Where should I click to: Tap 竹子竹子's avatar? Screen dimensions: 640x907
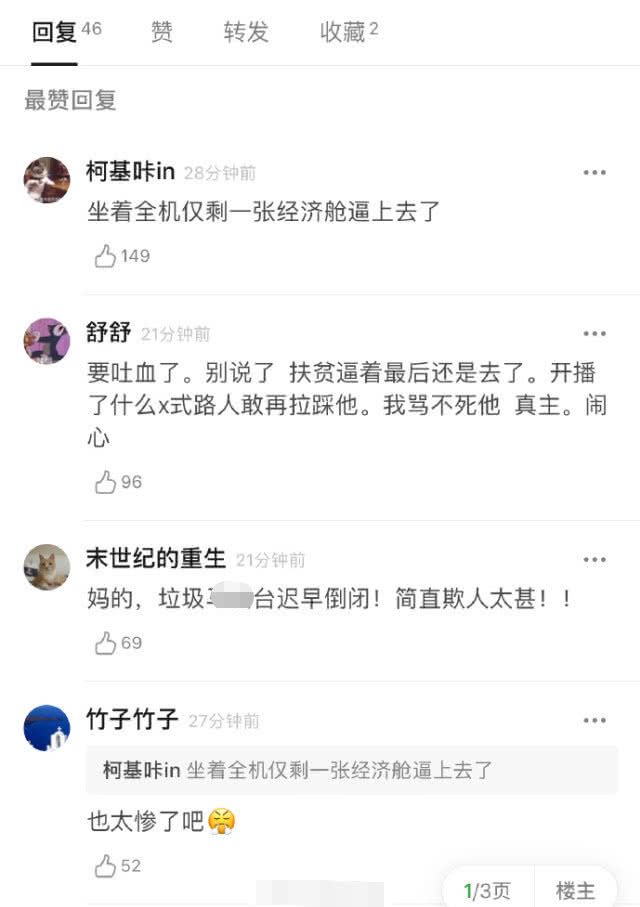[47, 728]
